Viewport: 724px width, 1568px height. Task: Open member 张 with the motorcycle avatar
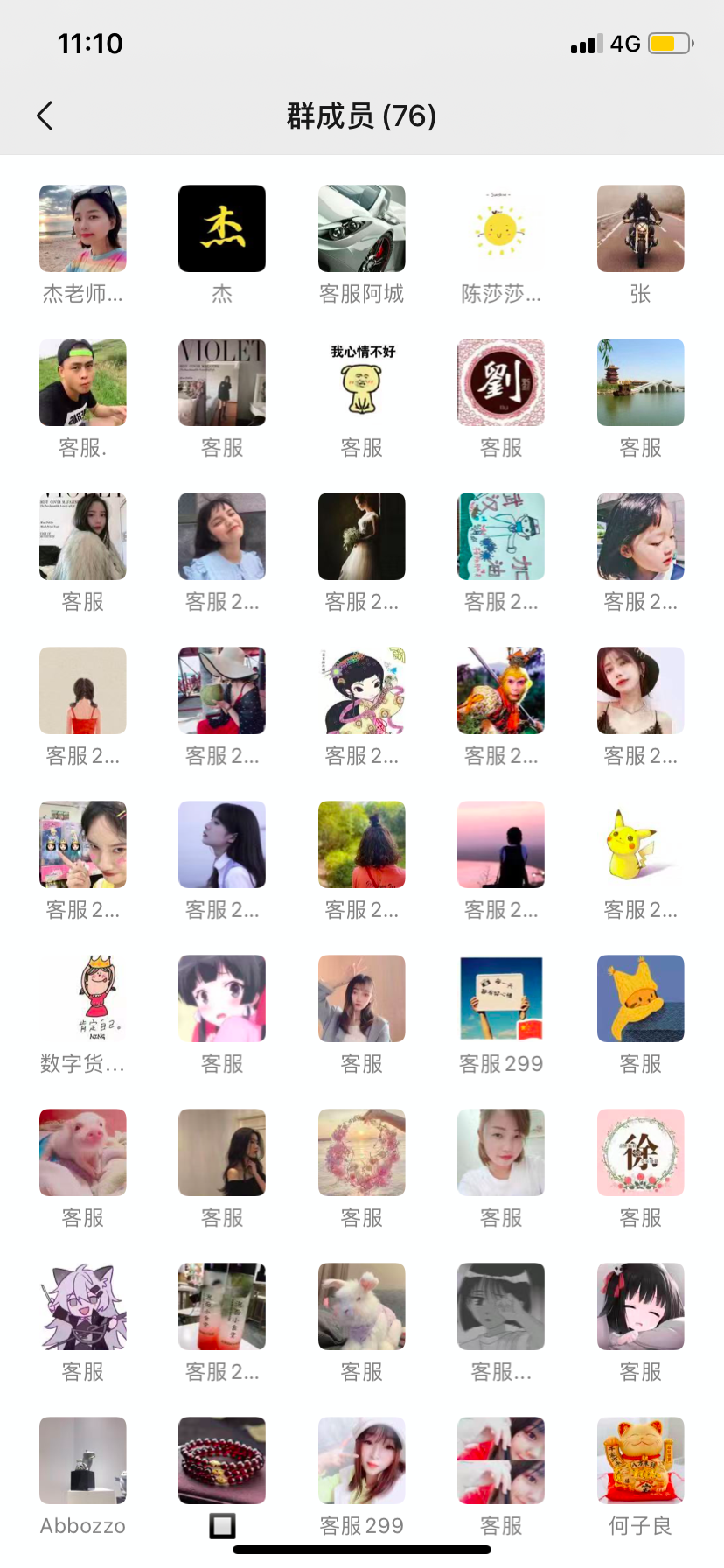(x=640, y=228)
